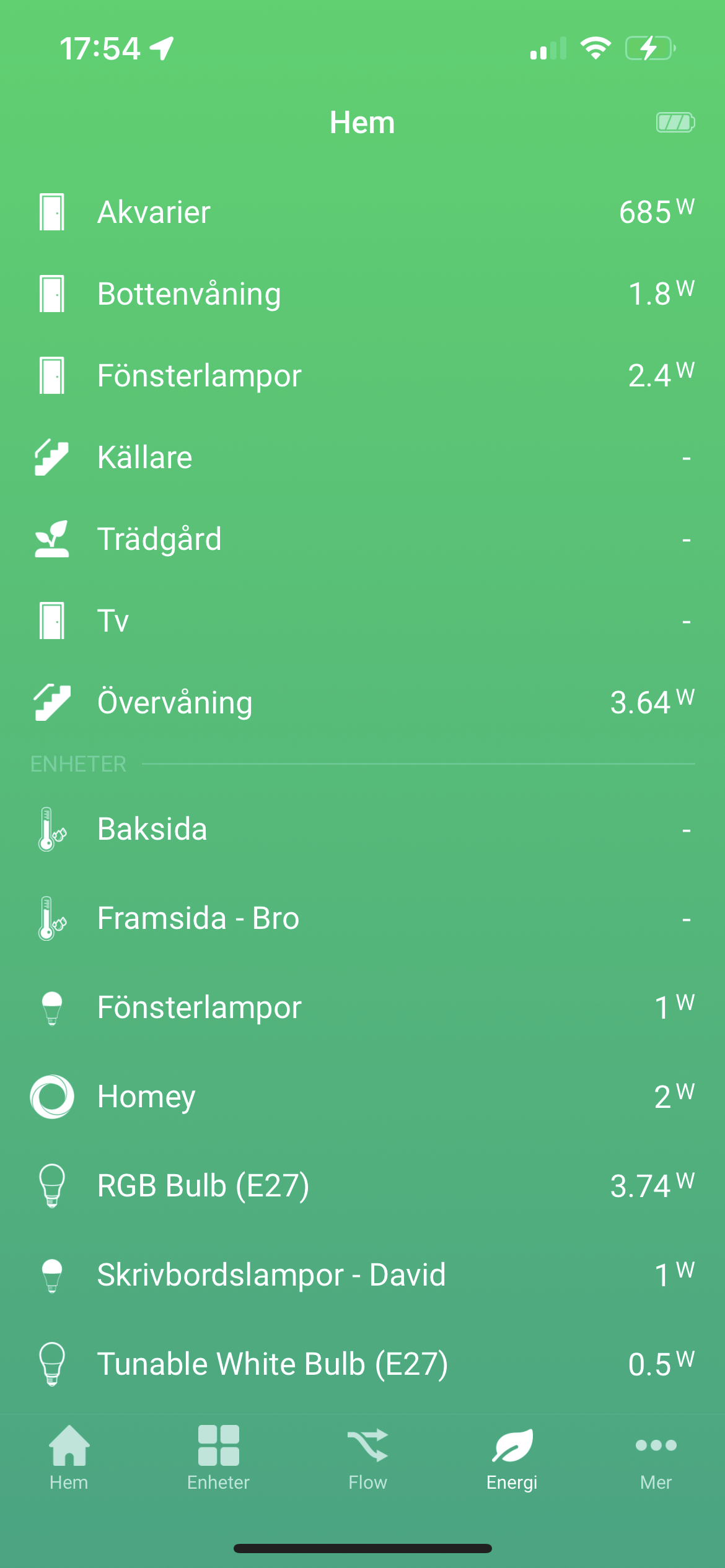
Task: Switch to the Hem tab
Action: click(x=69, y=1458)
